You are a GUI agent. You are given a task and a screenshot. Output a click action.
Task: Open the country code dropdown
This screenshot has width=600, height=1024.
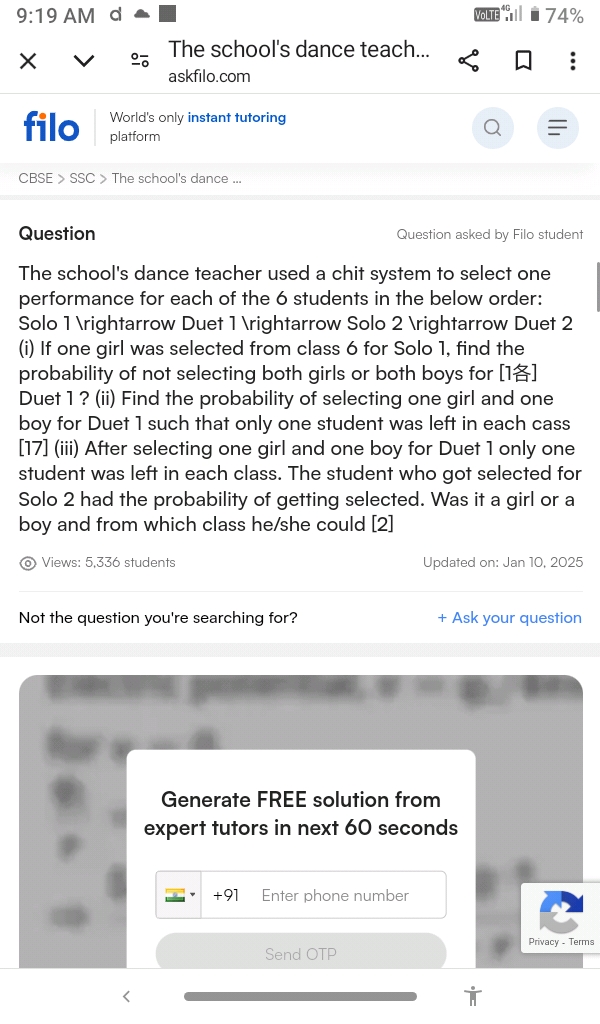179,895
